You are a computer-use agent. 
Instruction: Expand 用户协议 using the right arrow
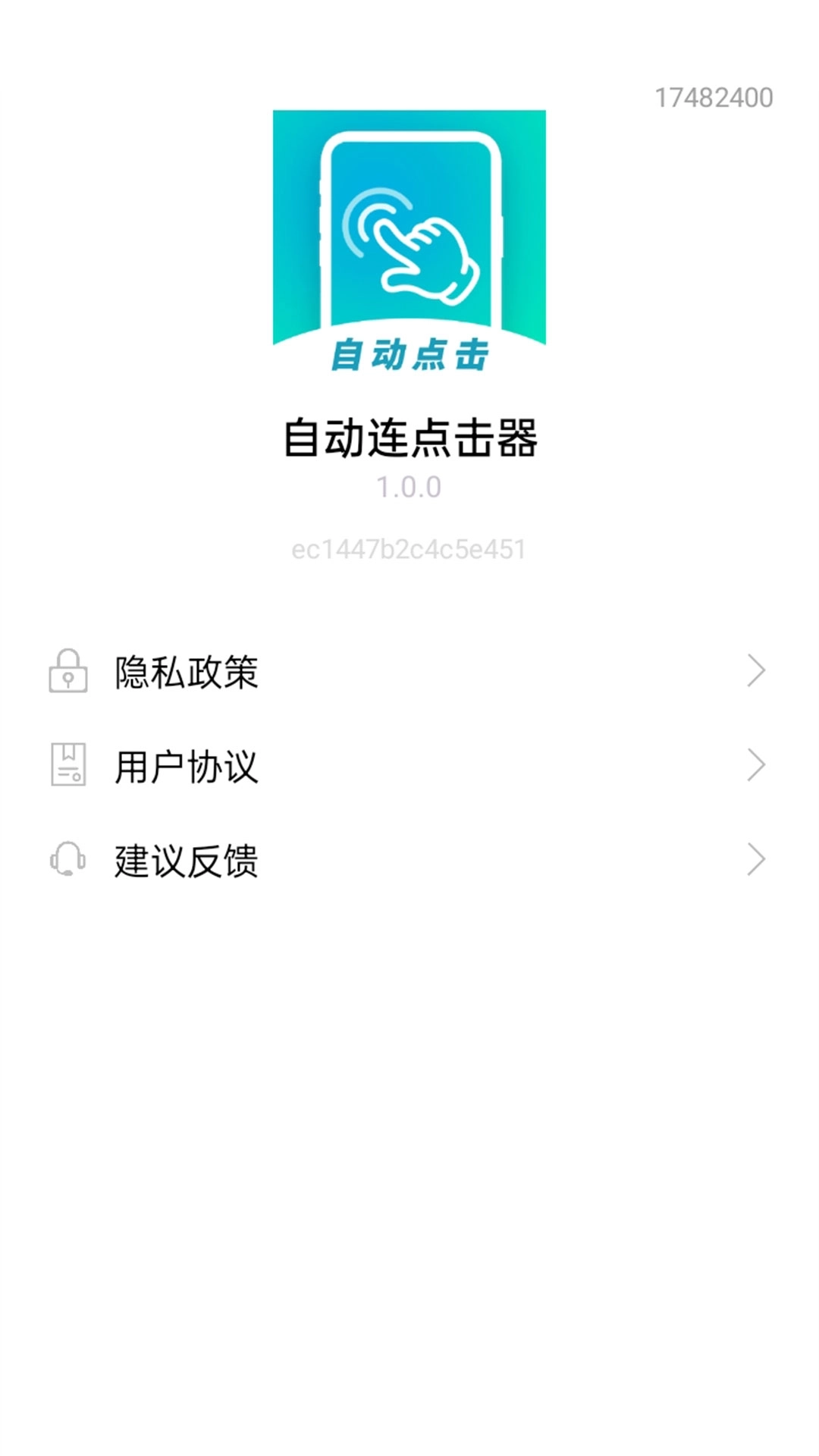(756, 766)
